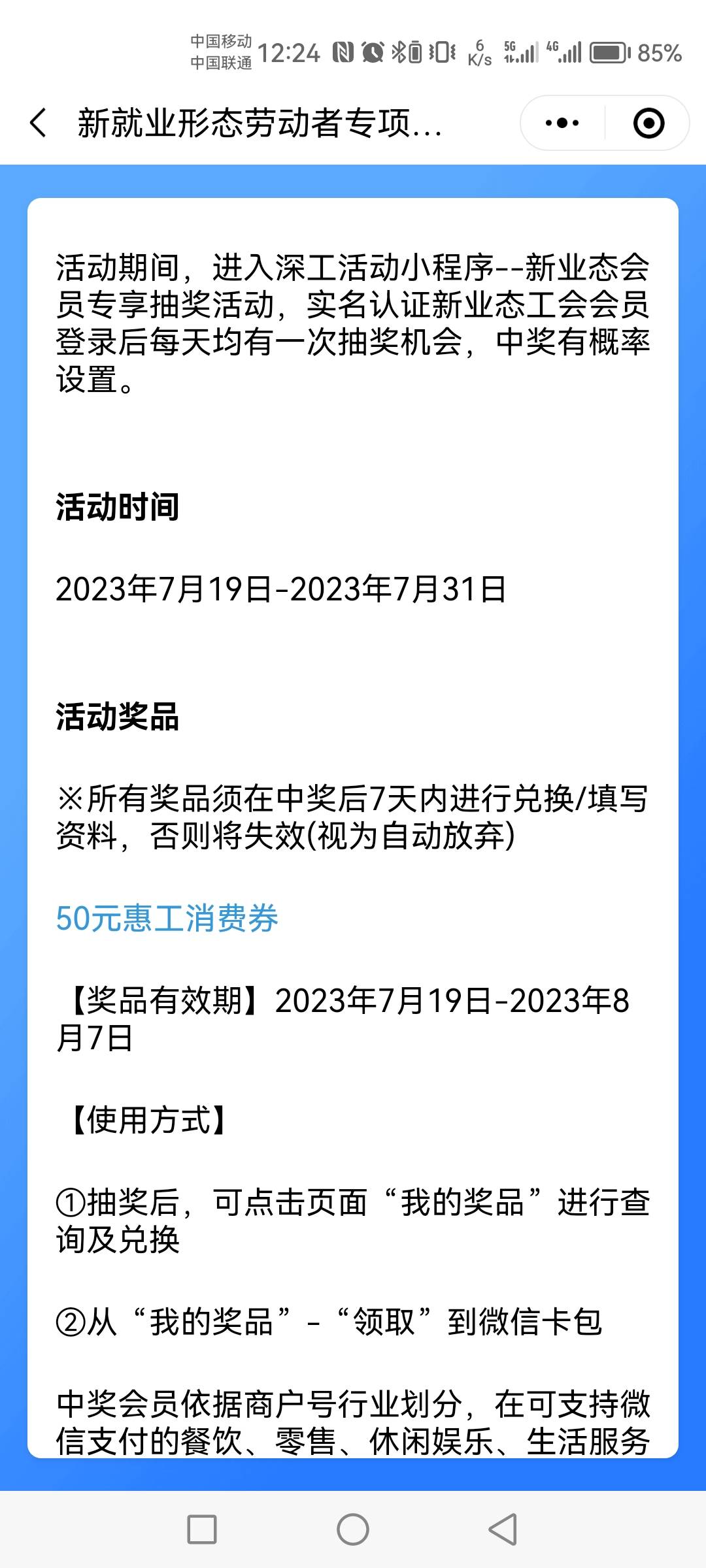Go back using the header arrow

point(39,123)
